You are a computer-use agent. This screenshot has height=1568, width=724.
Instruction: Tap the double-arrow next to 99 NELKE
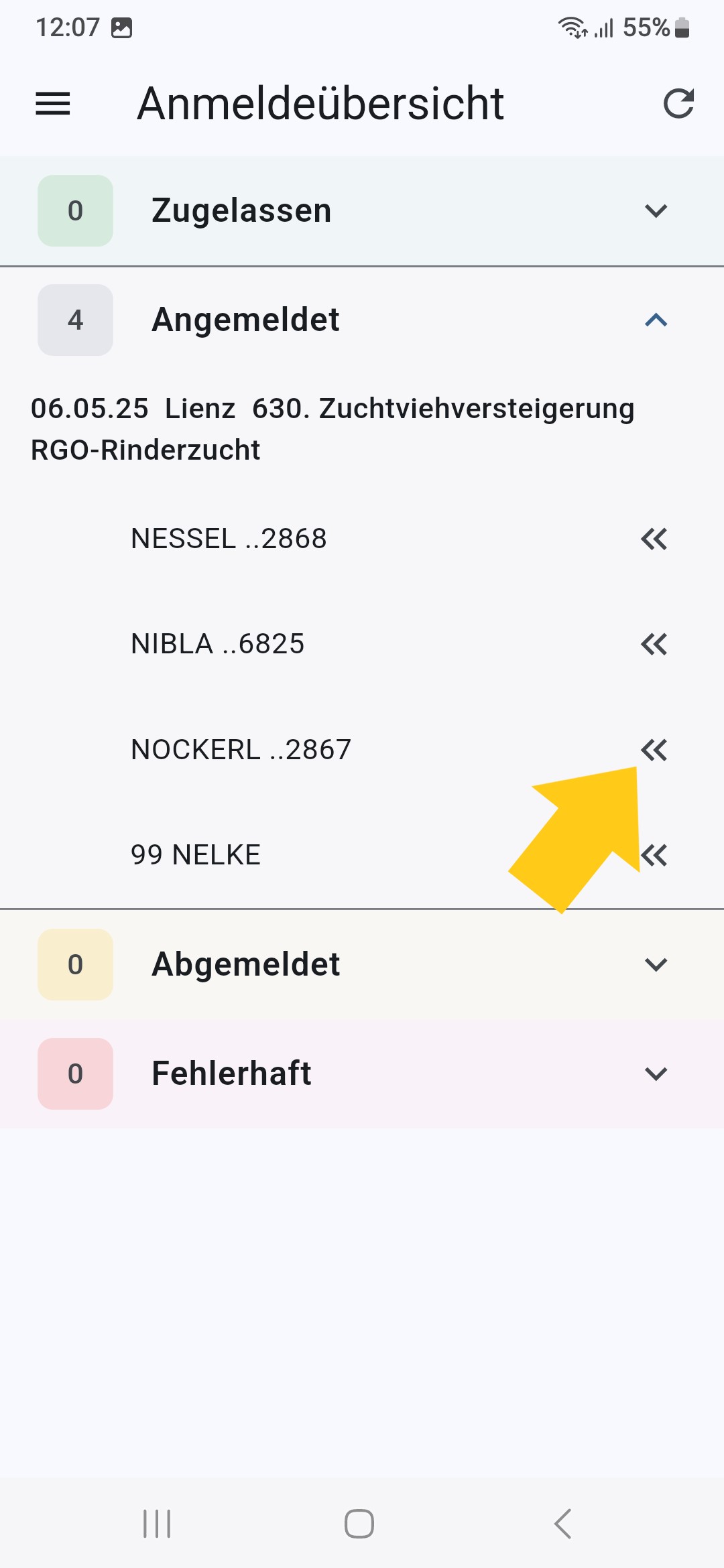(x=655, y=855)
